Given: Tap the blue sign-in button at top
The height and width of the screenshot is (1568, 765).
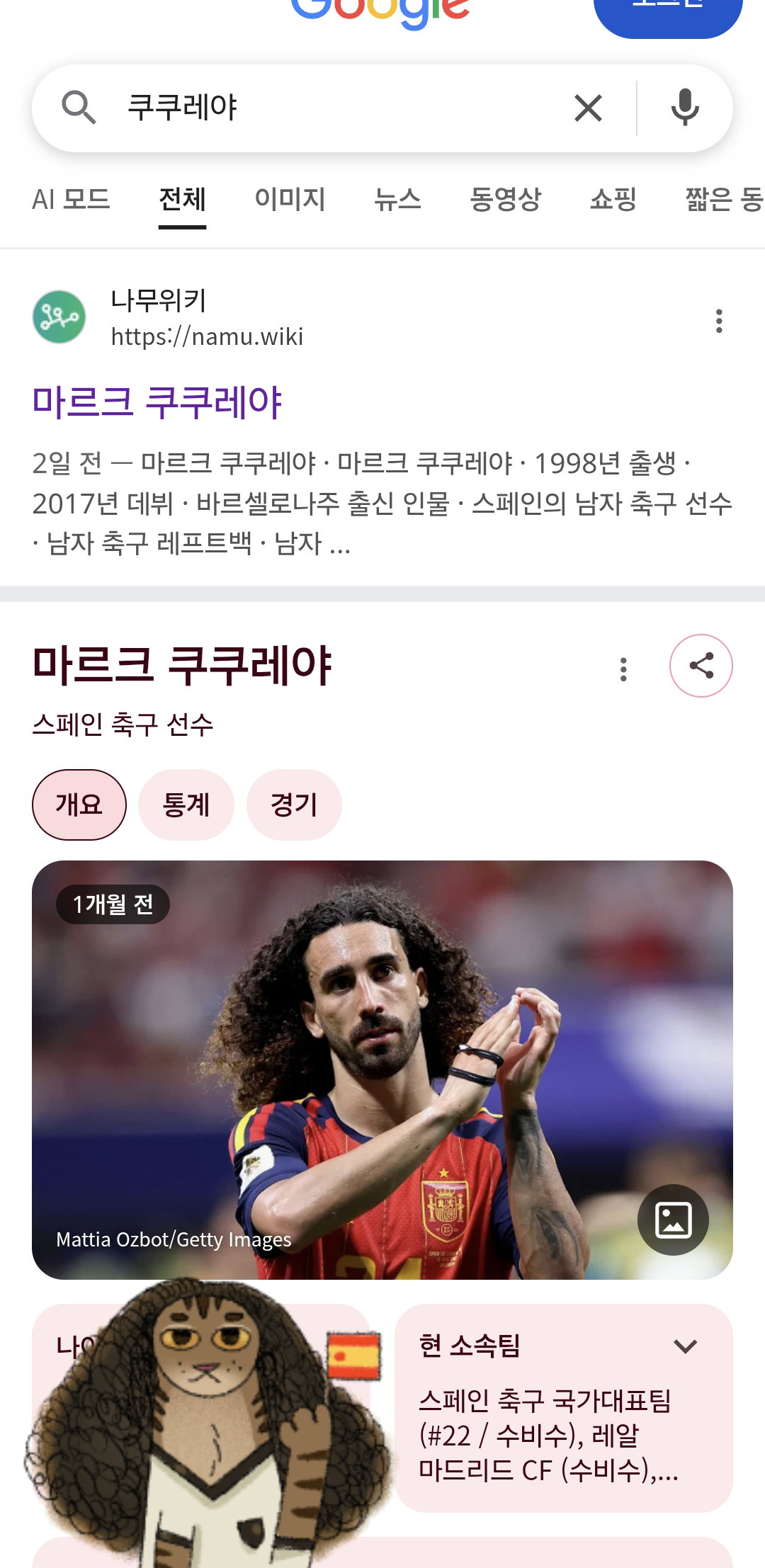Looking at the screenshot, I should point(668,14).
